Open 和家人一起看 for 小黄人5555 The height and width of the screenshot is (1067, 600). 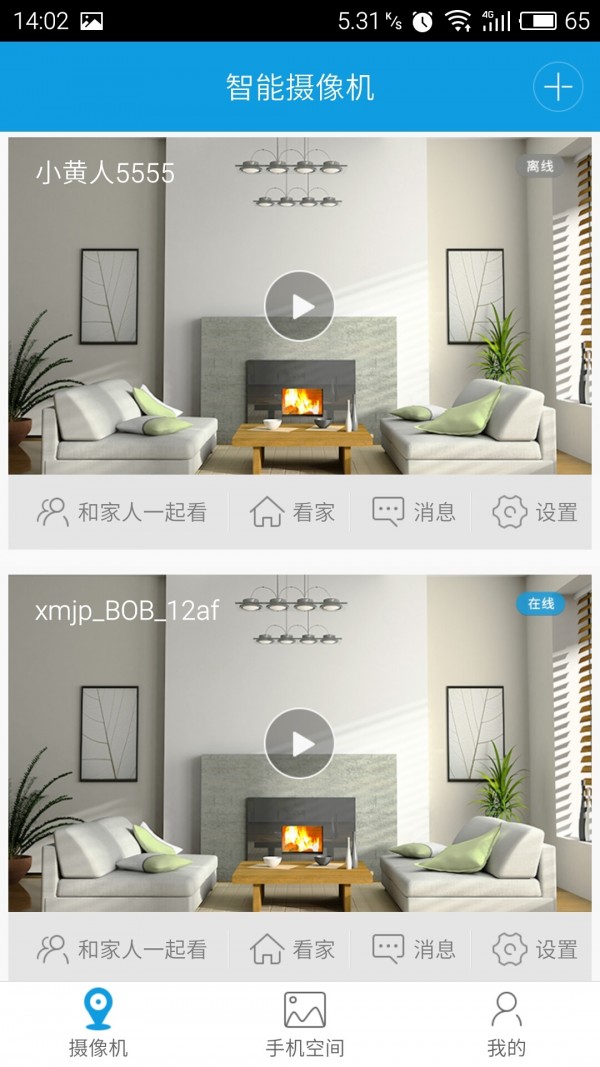(x=122, y=513)
